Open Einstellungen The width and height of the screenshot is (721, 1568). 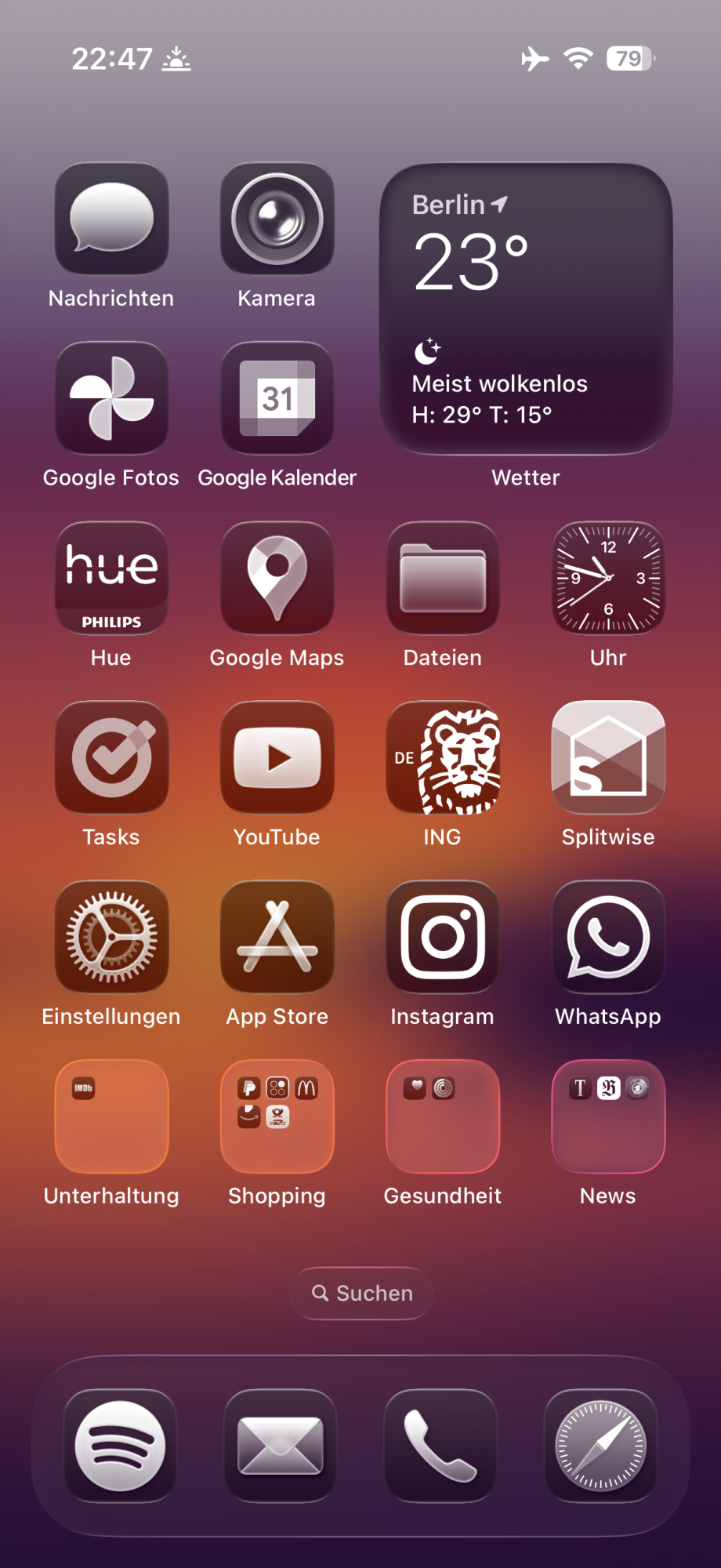(x=111, y=937)
